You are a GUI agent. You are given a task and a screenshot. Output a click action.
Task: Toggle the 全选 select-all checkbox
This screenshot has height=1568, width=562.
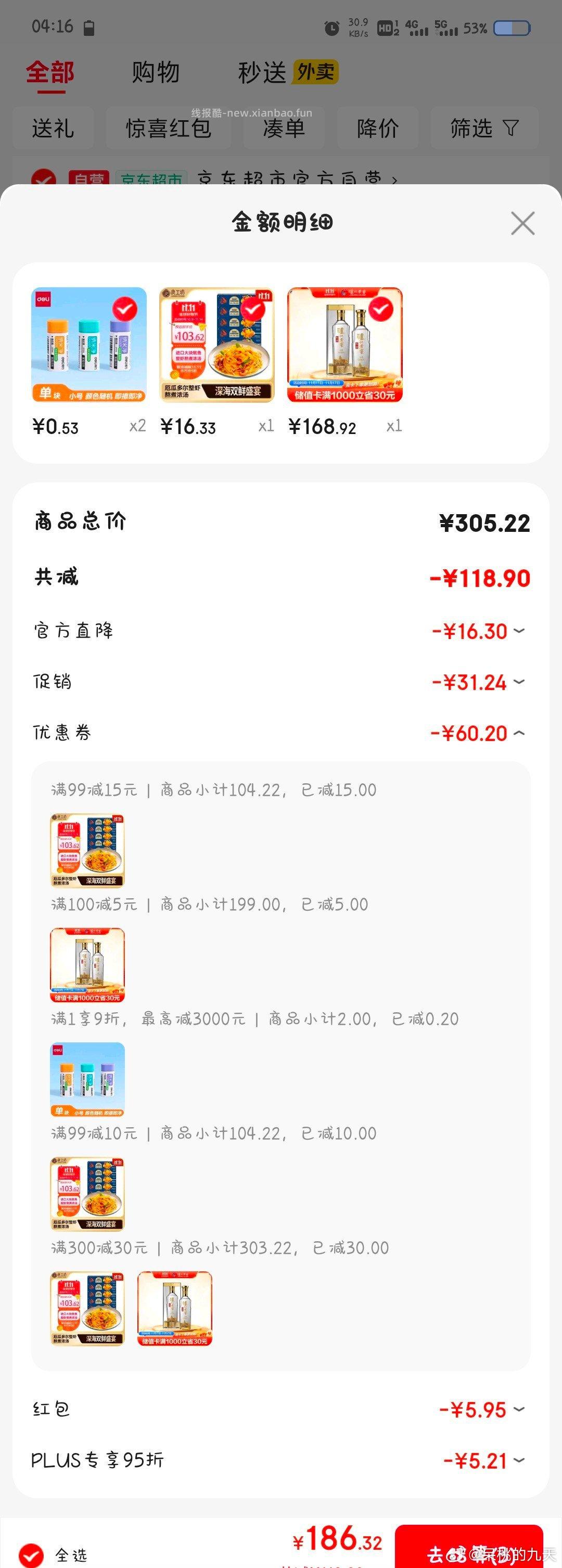pyautogui.click(x=31, y=1554)
